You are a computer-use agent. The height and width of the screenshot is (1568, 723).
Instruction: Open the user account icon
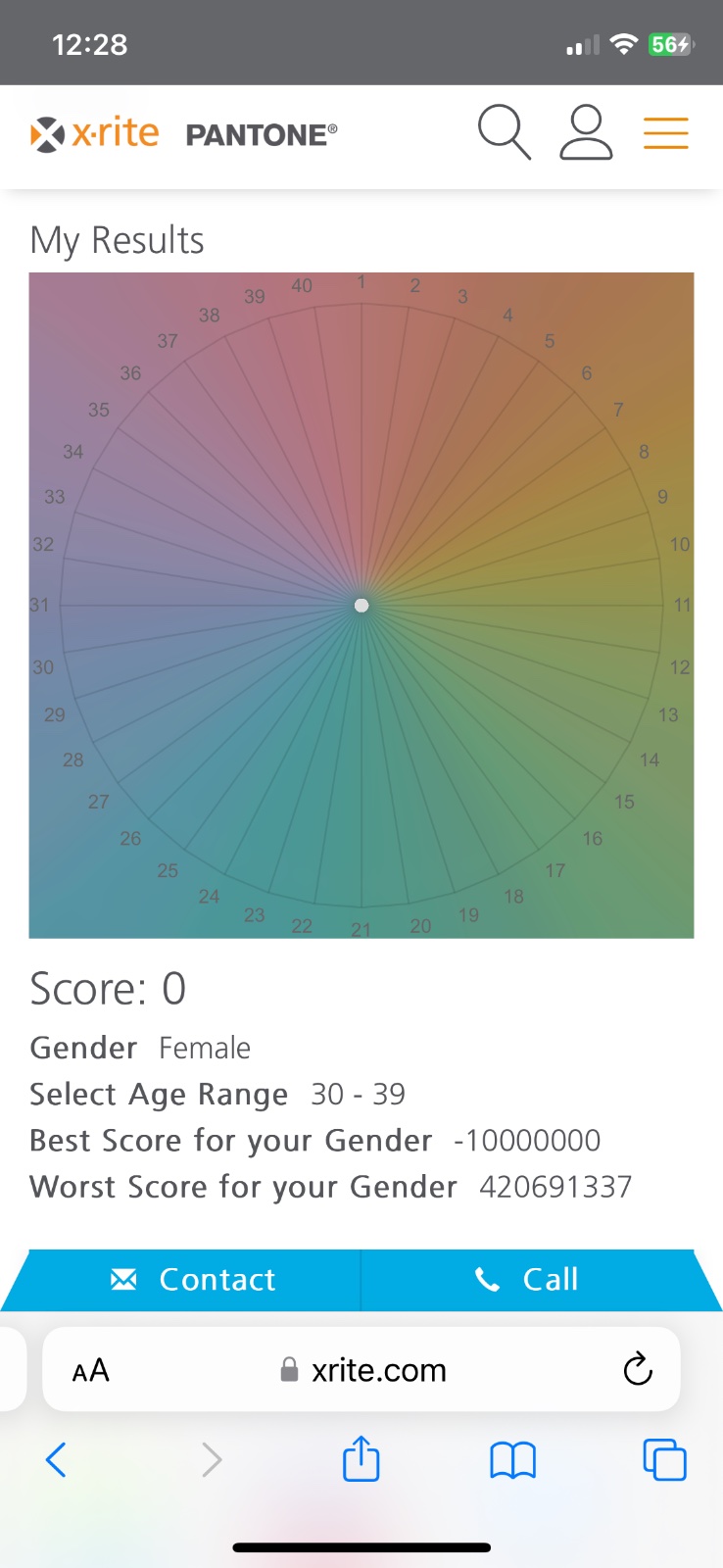coord(586,132)
